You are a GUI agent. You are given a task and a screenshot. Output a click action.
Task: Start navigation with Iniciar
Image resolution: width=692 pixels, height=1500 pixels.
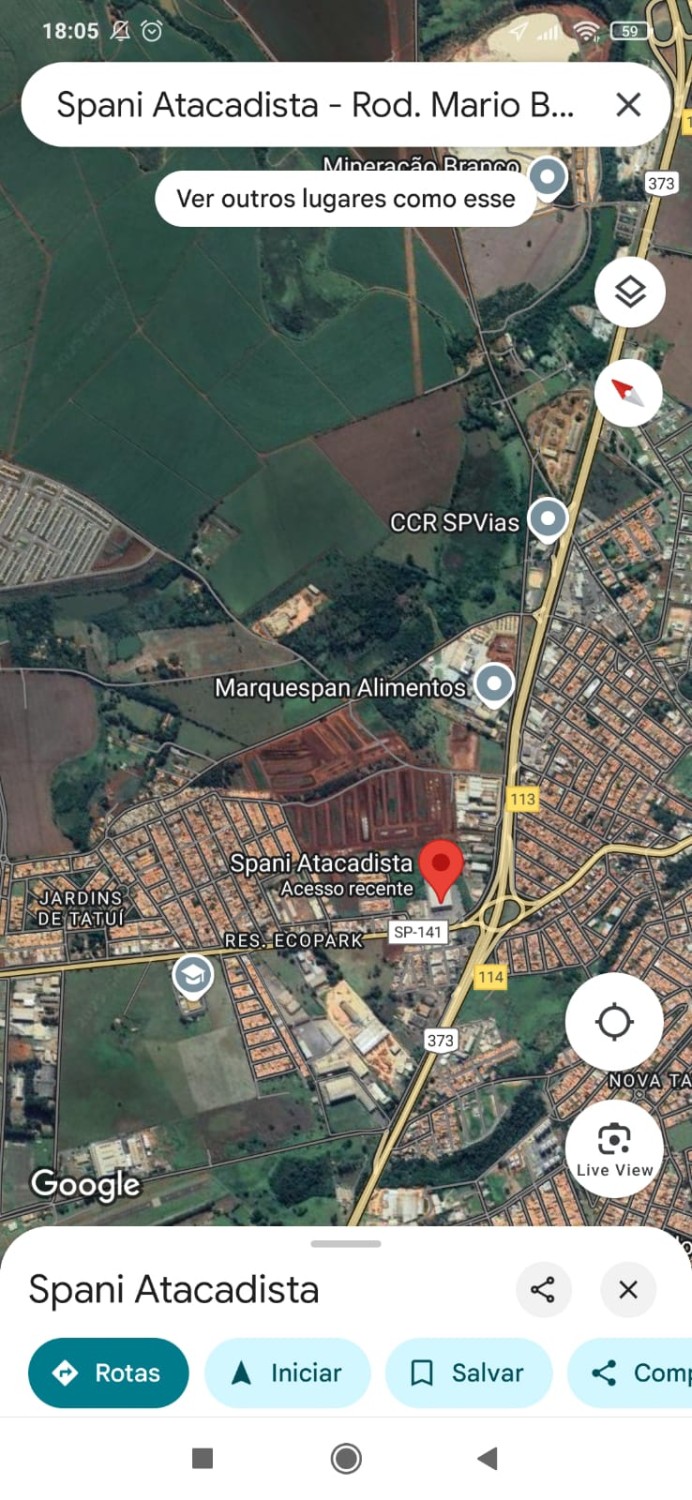coord(287,1373)
